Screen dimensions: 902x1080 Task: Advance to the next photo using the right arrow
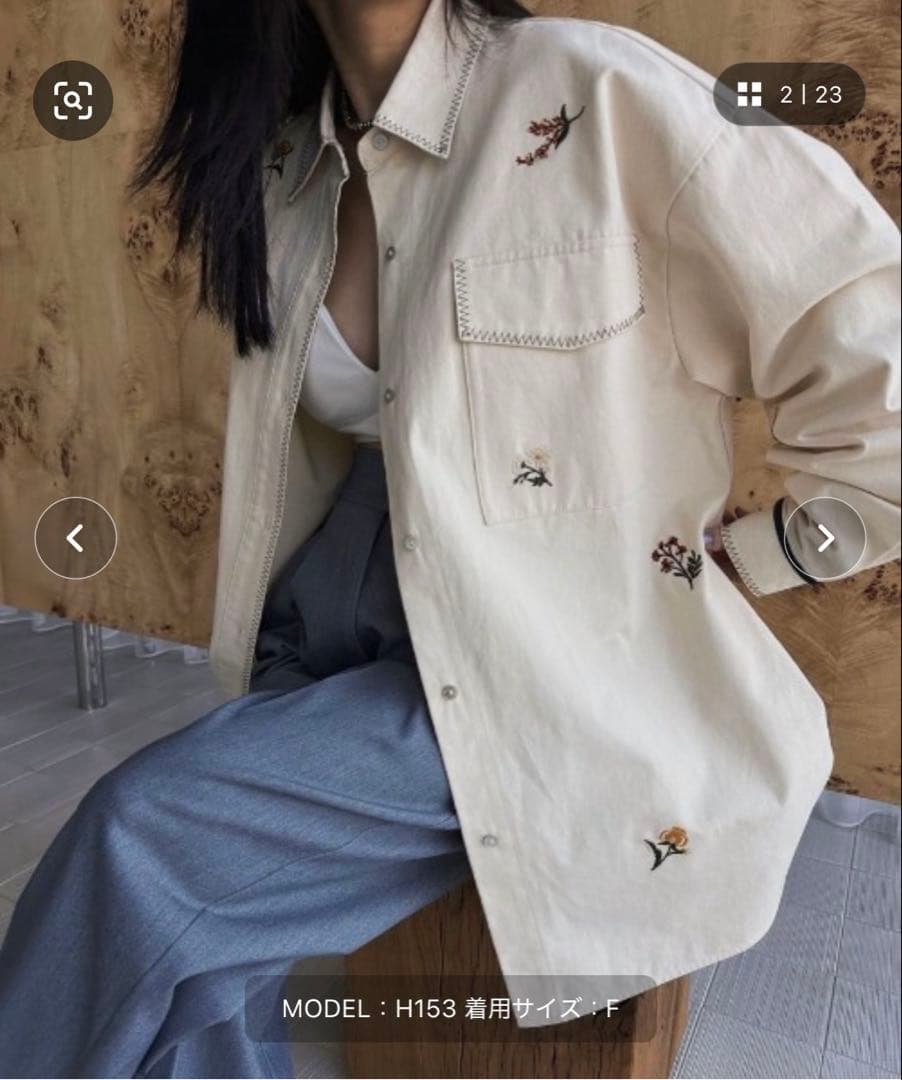pyautogui.click(x=826, y=537)
